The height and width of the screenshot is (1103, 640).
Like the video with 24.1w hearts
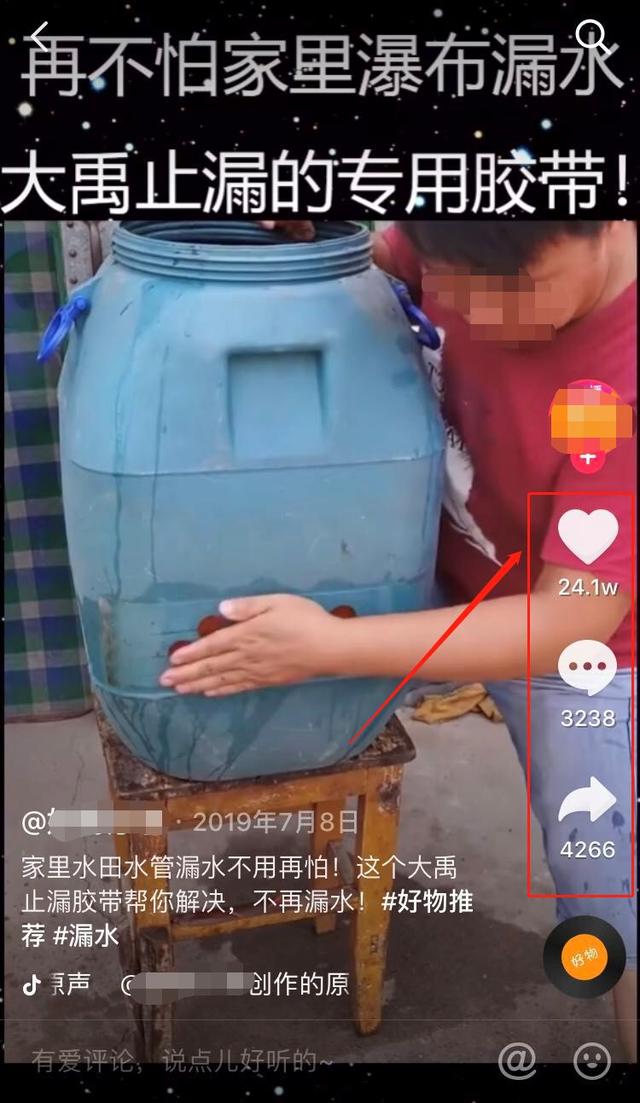tap(587, 537)
